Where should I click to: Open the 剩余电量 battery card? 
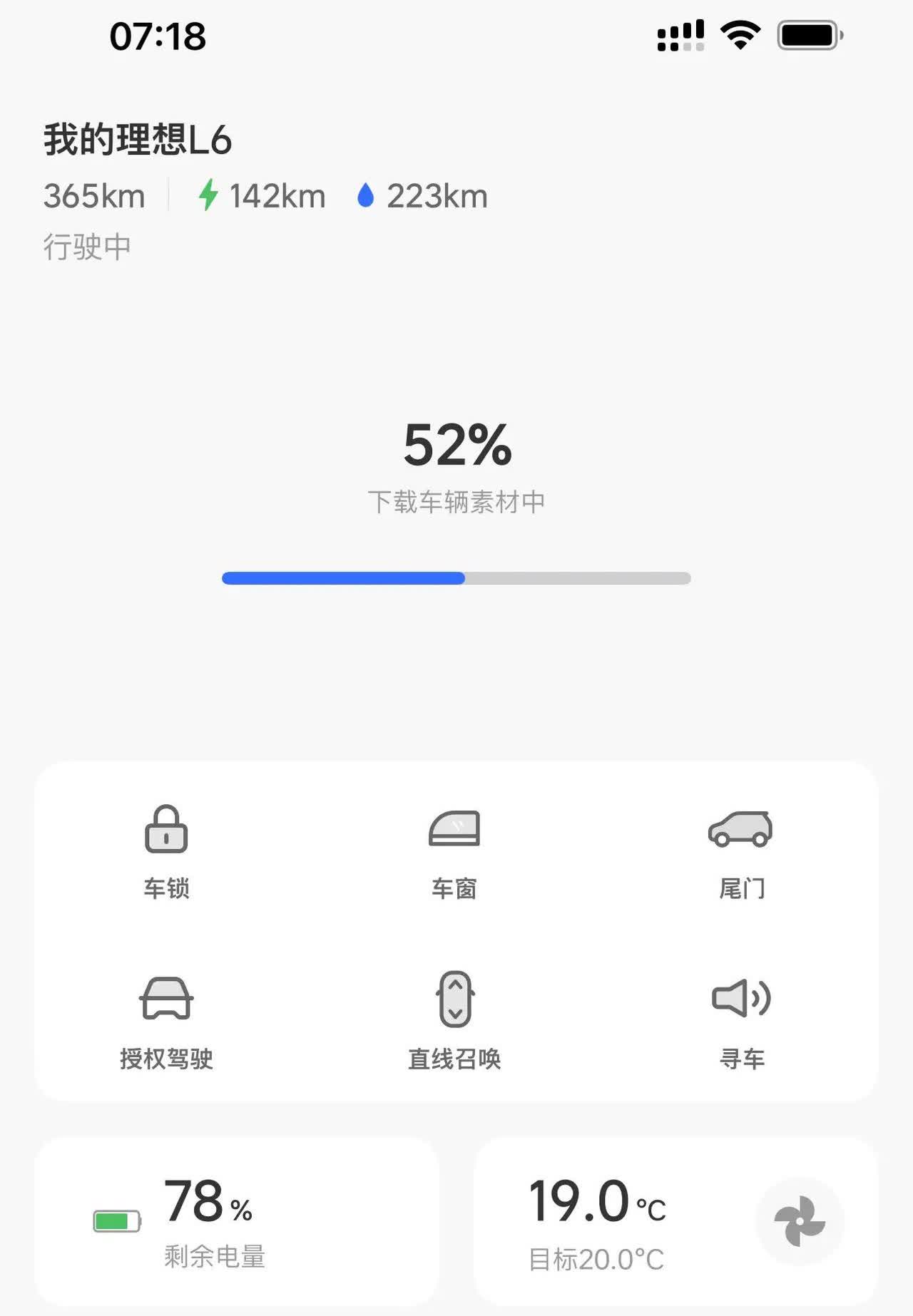(x=235, y=1220)
